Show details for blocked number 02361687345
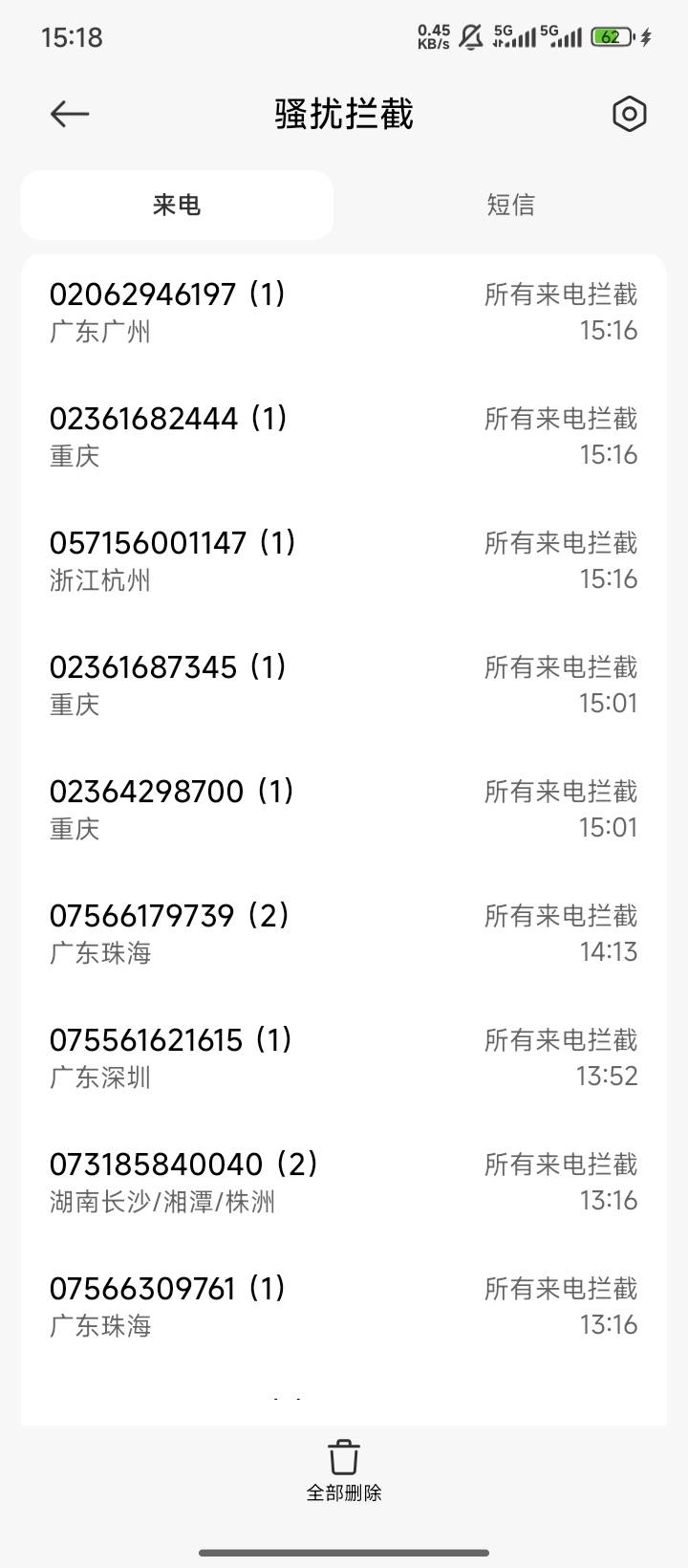688x1568 pixels. coord(343,685)
